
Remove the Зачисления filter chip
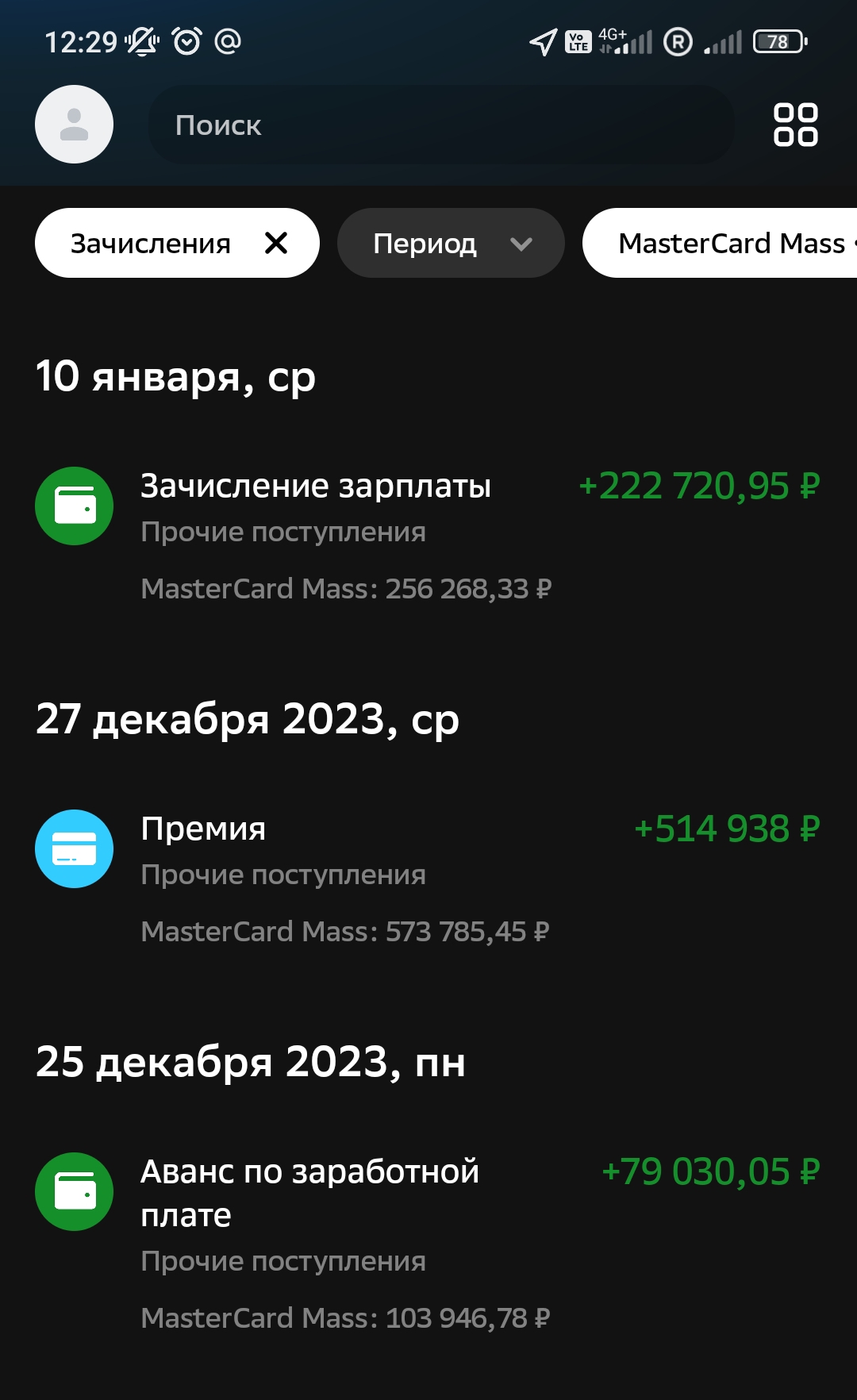click(x=275, y=243)
